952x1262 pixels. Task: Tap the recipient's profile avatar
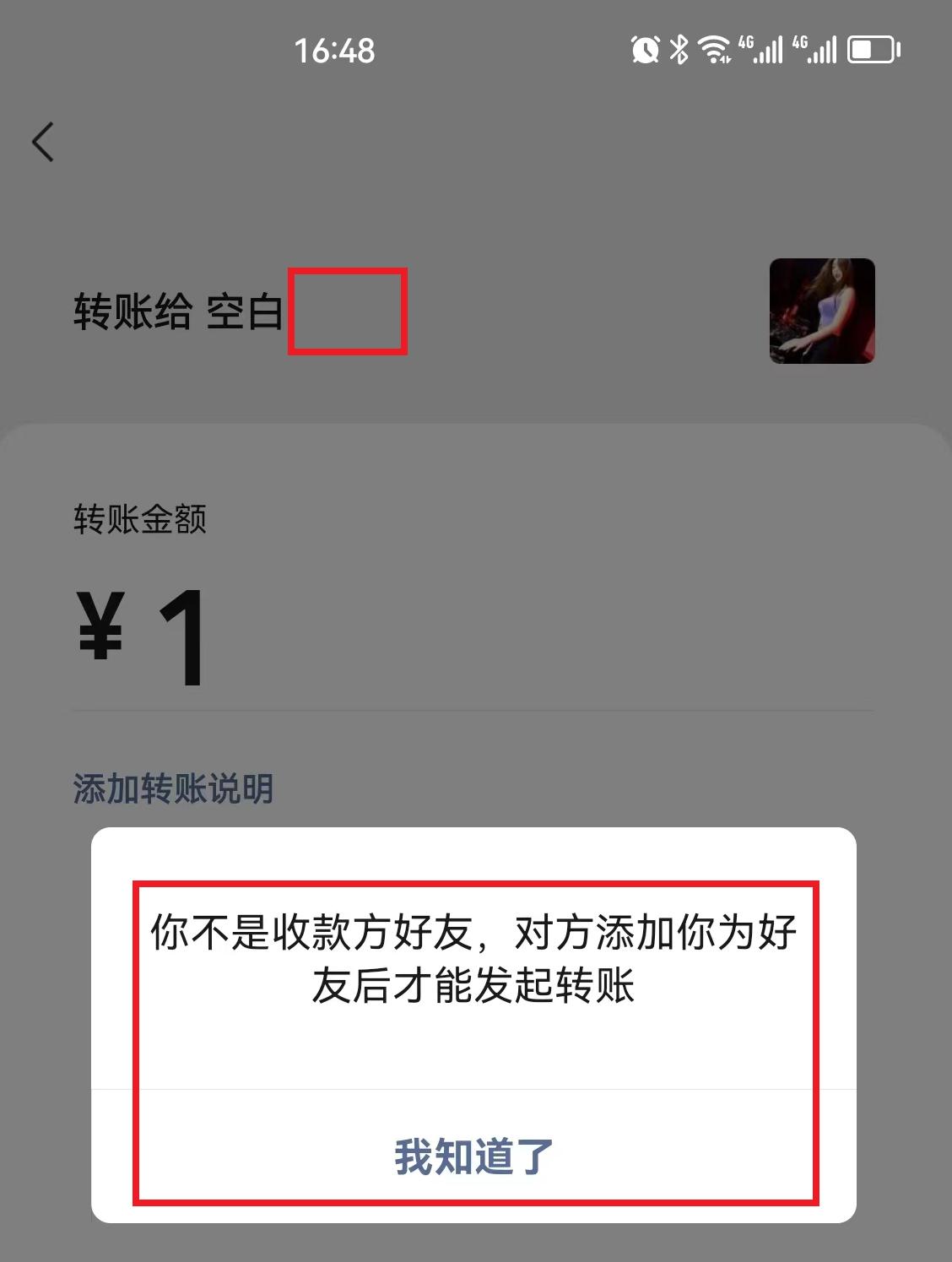tap(822, 311)
